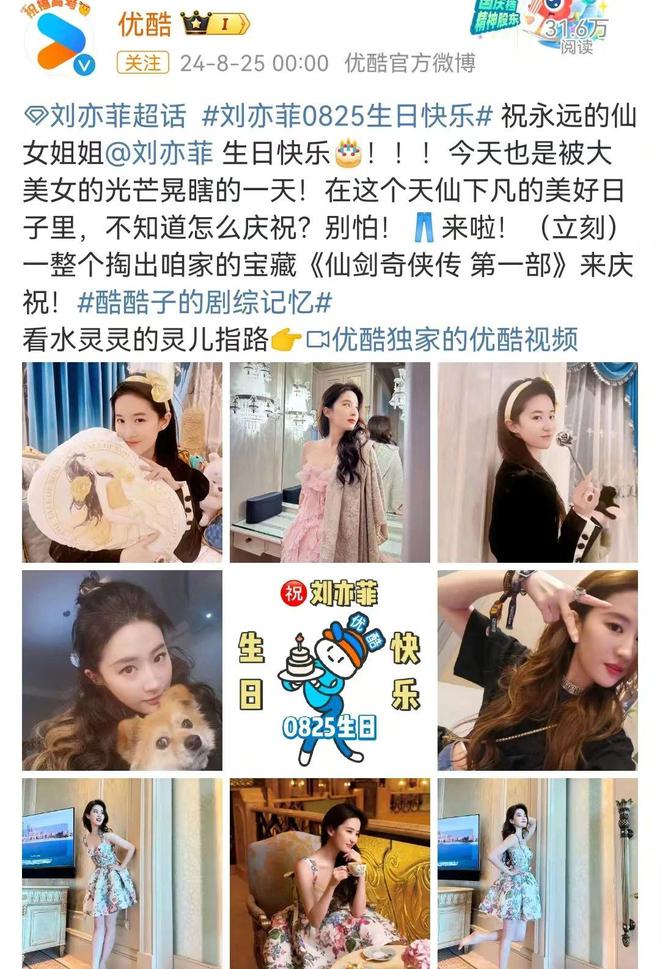
Task: View the photo seated with teacup
Action: (330, 873)
